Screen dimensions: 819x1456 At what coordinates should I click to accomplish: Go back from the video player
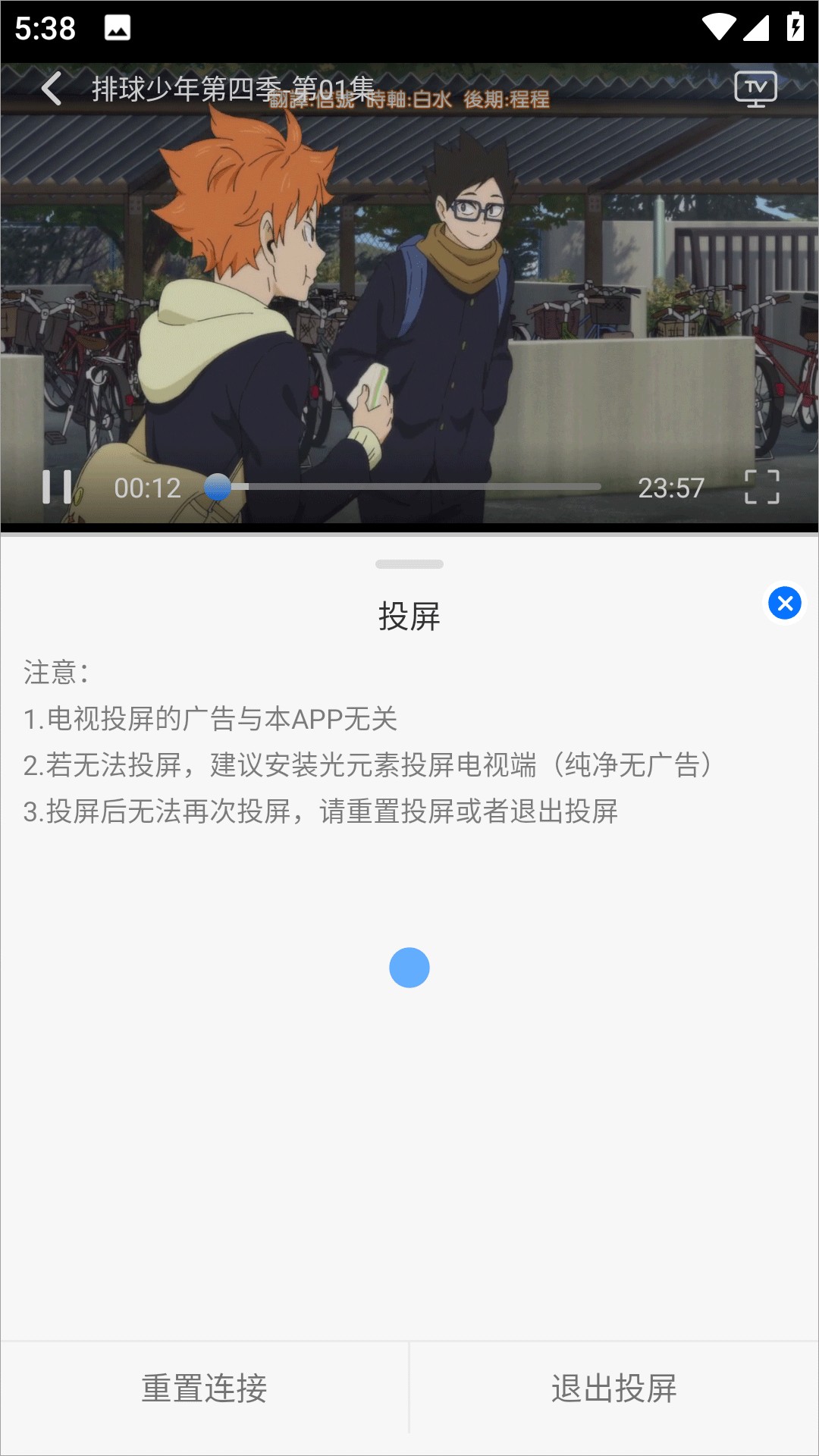click(52, 89)
